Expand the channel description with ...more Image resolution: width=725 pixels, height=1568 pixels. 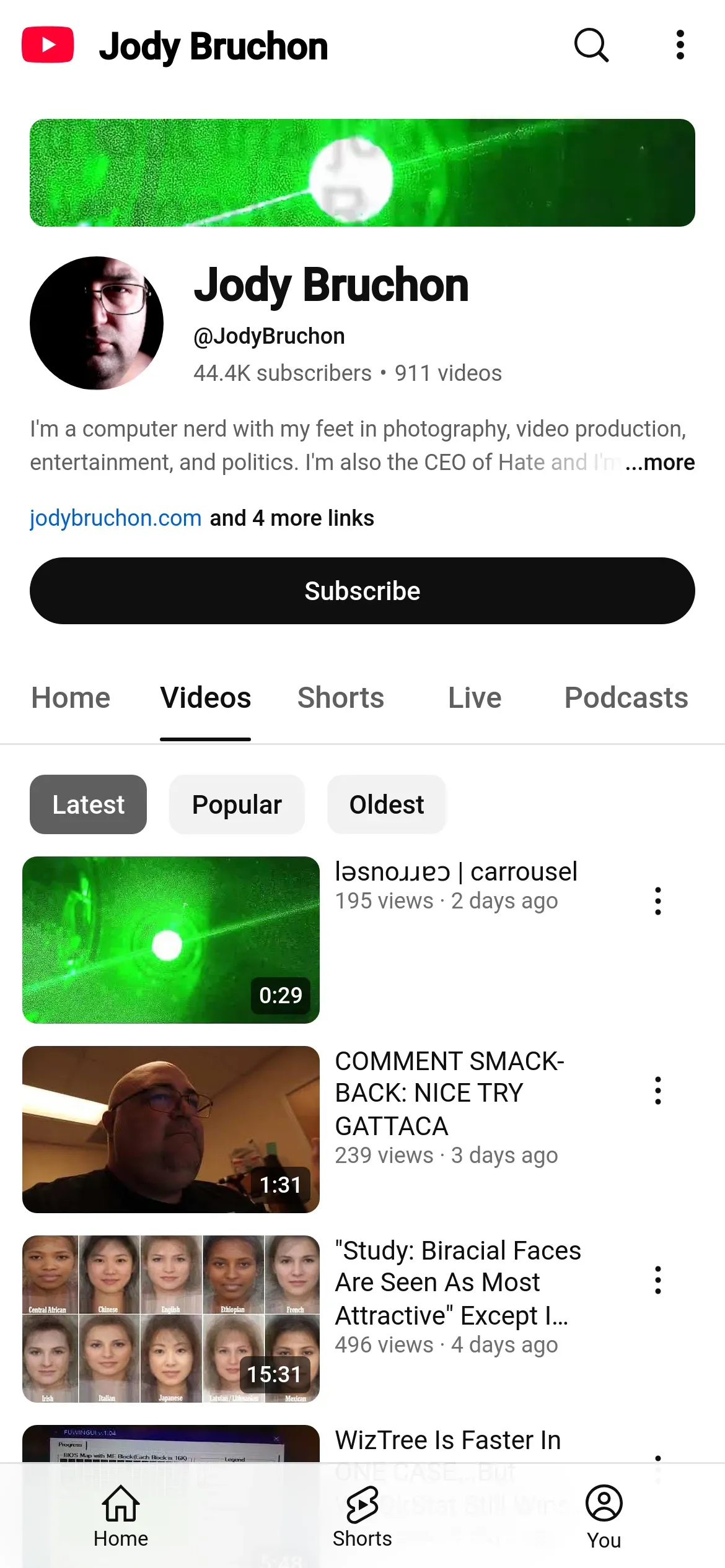(659, 463)
